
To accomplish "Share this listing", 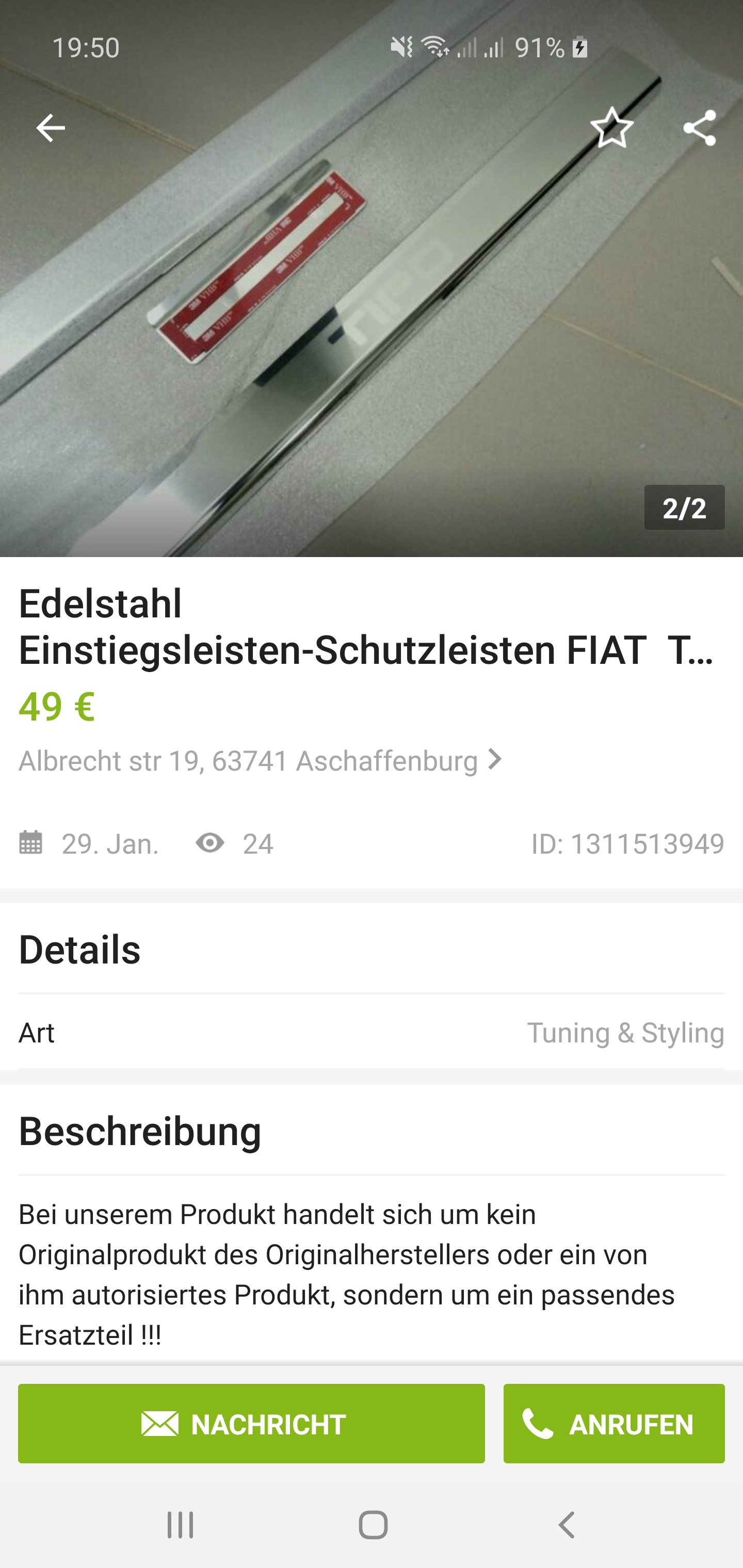I will coord(699,128).
